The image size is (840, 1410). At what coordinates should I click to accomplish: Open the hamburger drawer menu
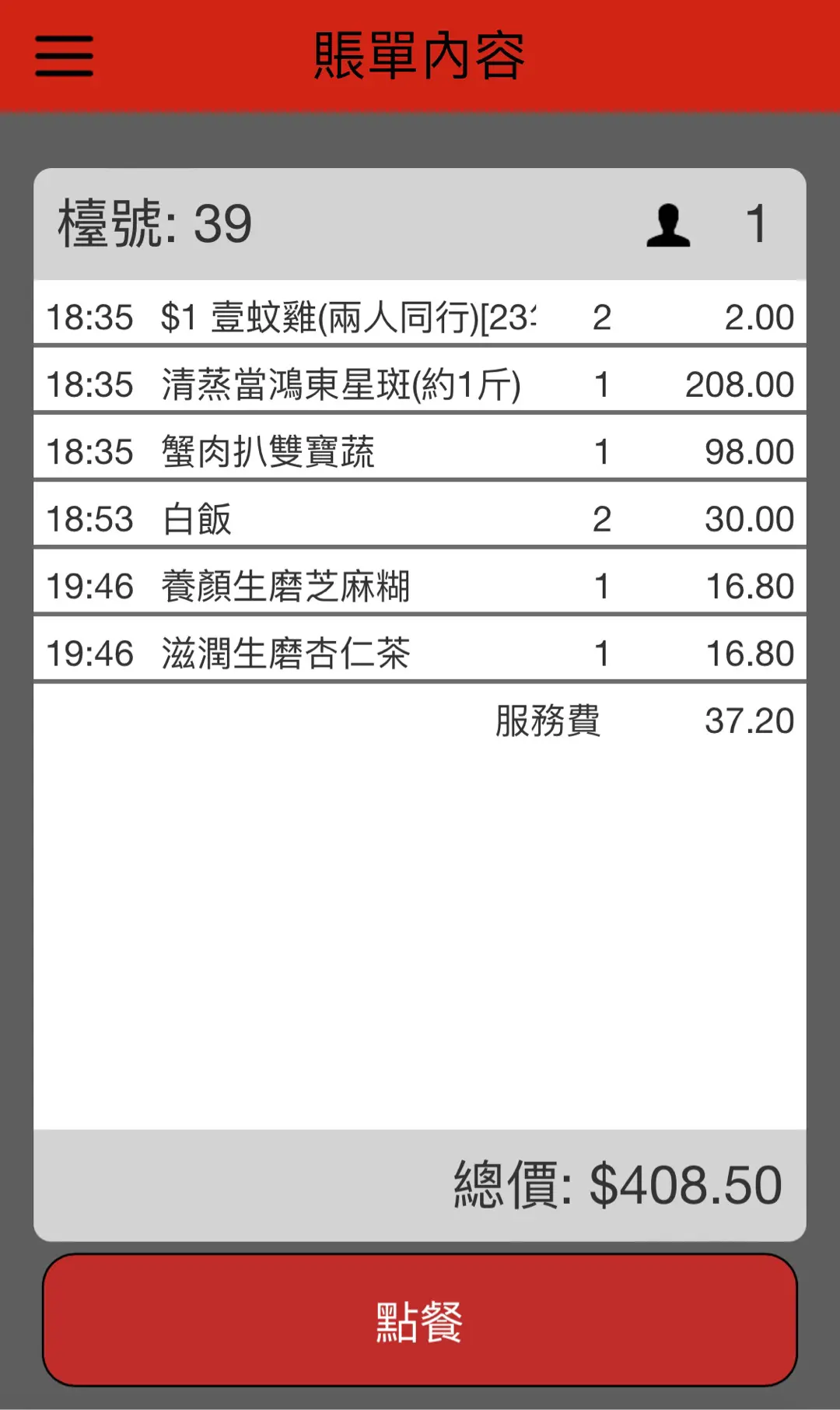click(x=64, y=56)
